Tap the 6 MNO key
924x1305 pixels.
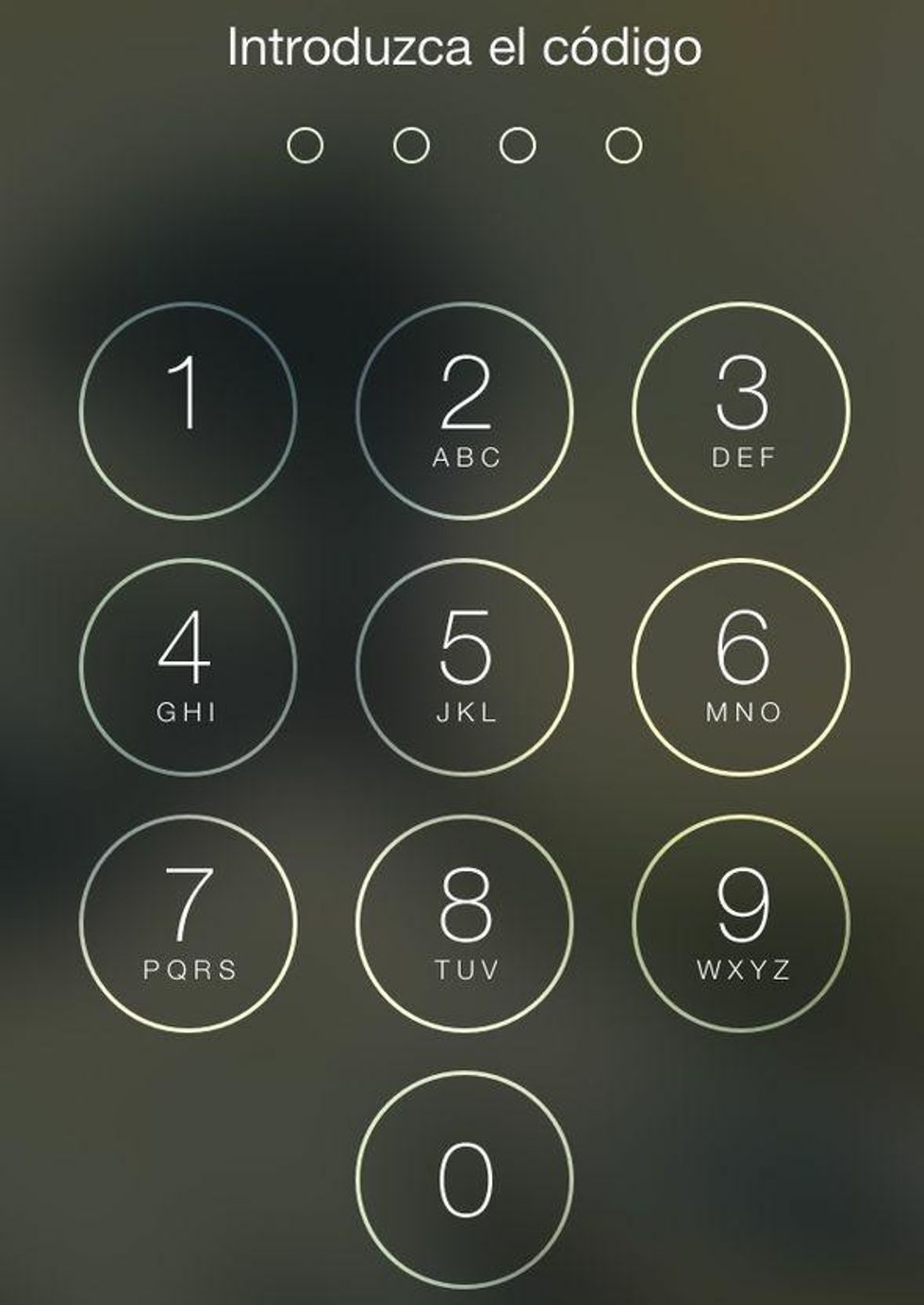[x=741, y=667]
